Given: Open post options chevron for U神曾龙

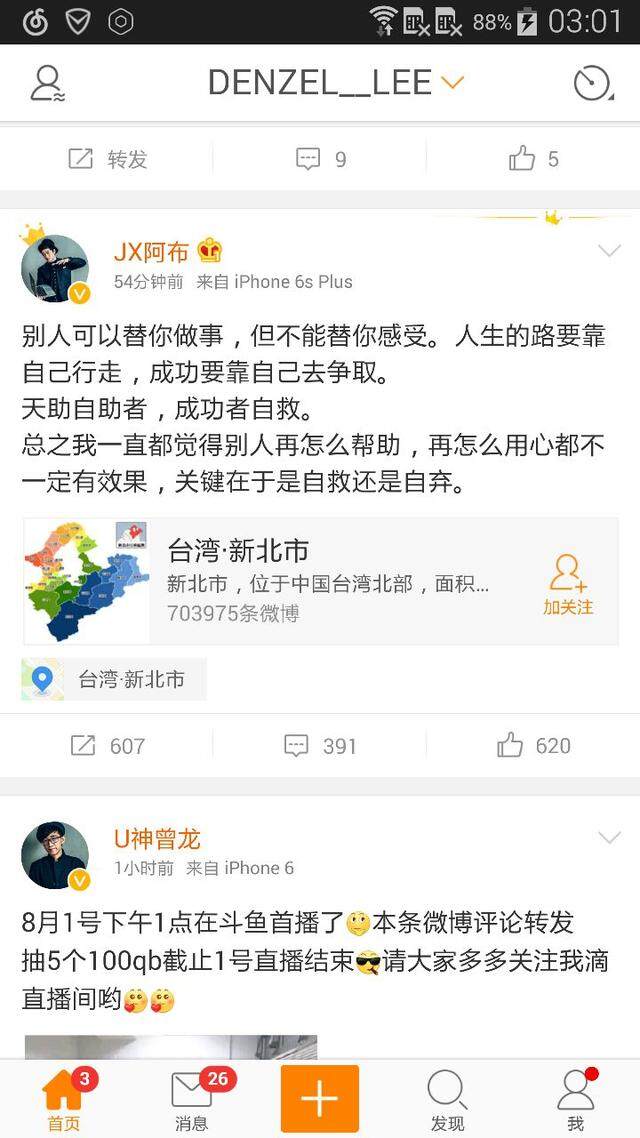Looking at the screenshot, I should coord(609,837).
